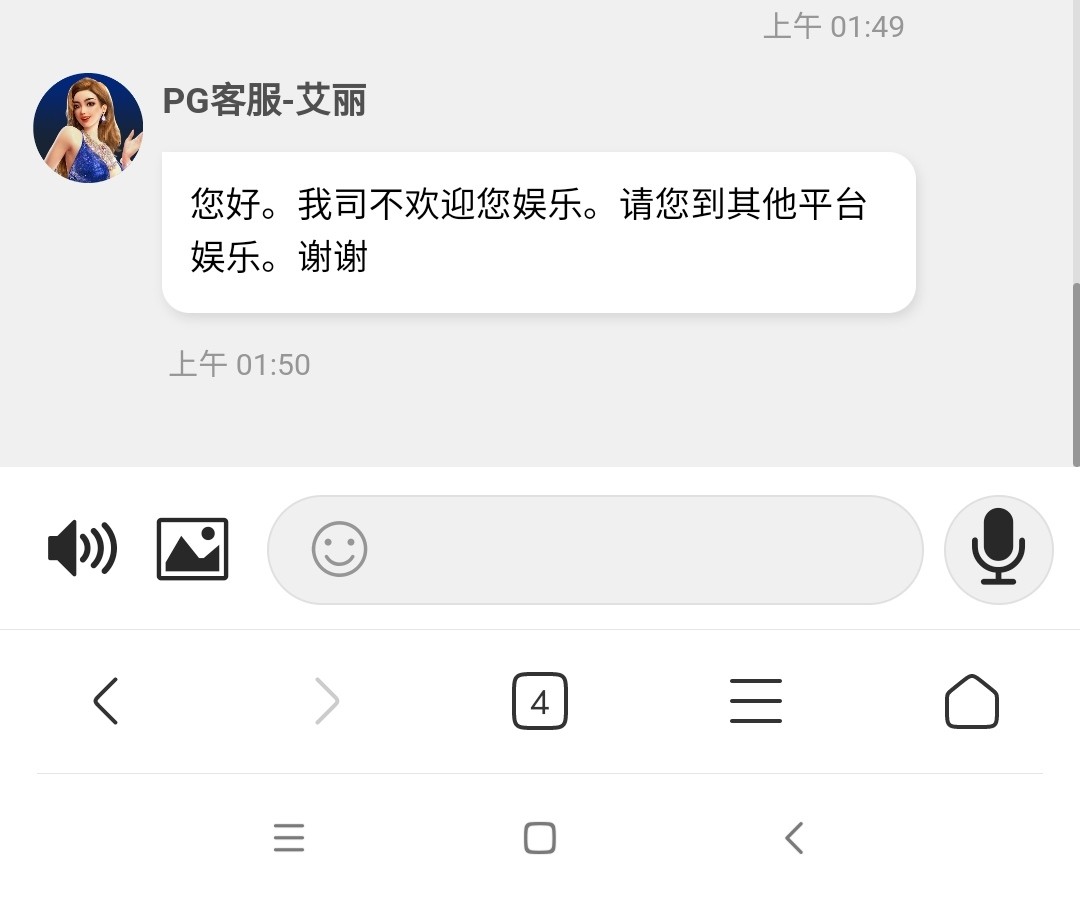Open the browser tabs switcher showing 4
This screenshot has width=1080, height=903.
point(539,701)
